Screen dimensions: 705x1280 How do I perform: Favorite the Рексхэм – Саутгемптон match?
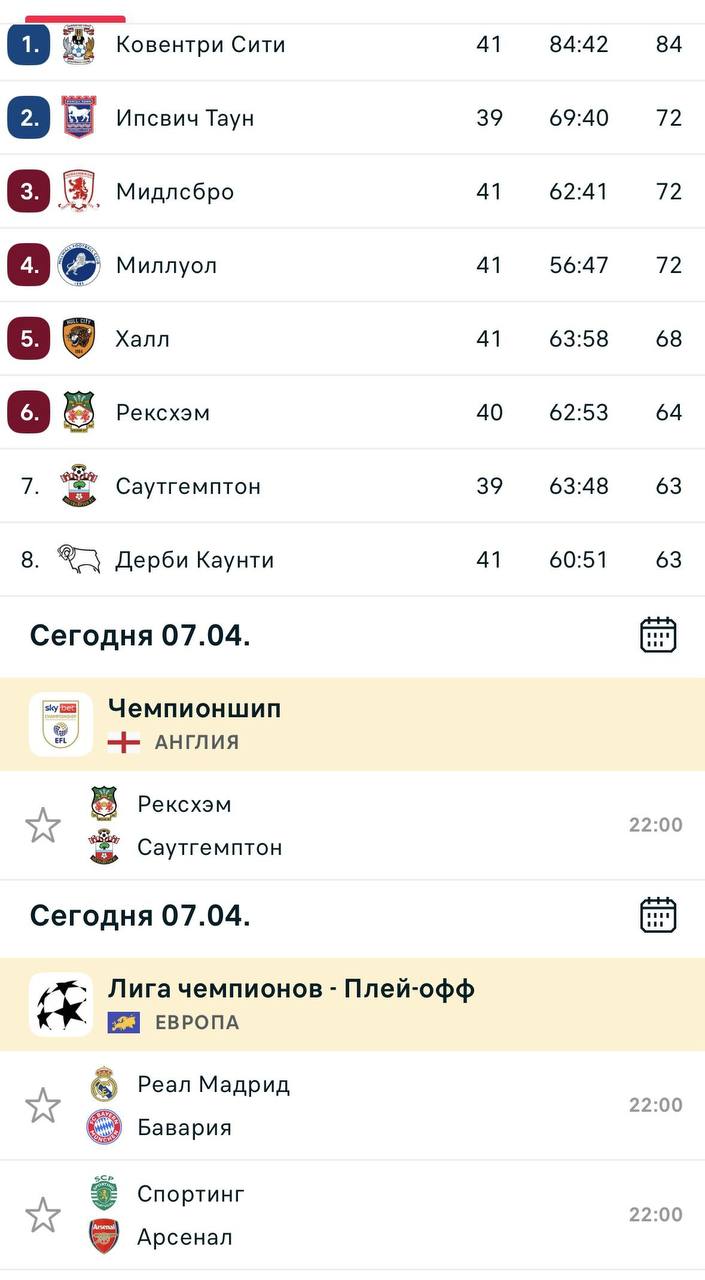[x=43, y=826]
